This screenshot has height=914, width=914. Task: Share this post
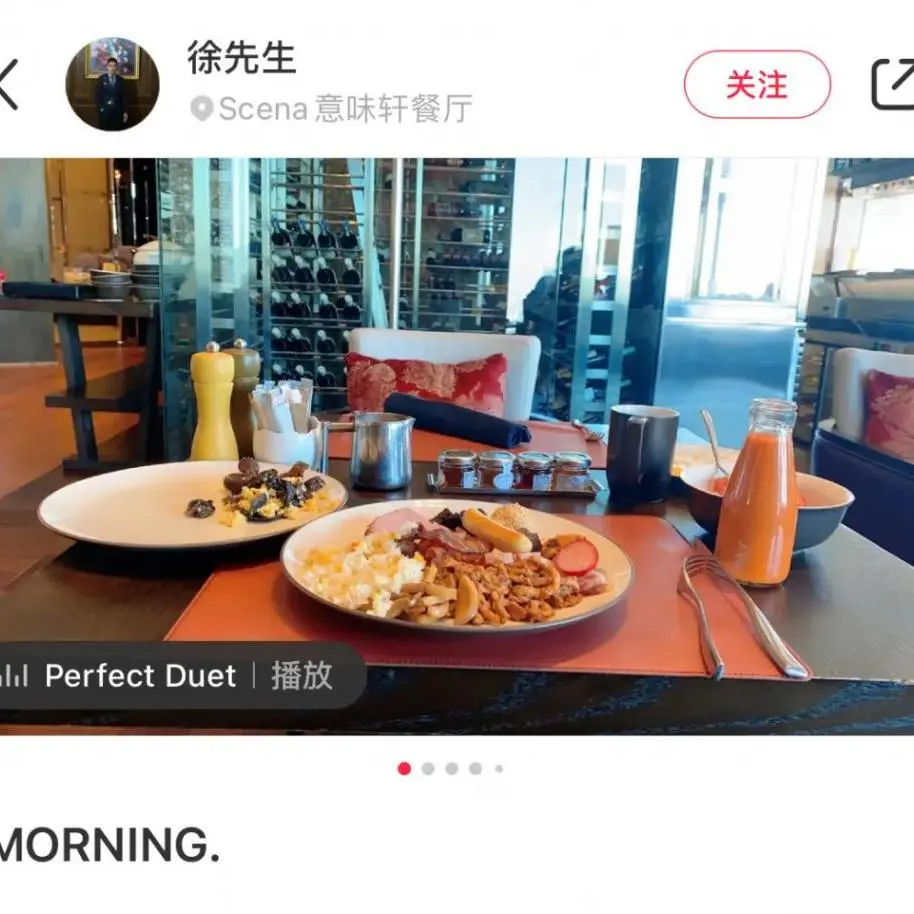click(893, 85)
